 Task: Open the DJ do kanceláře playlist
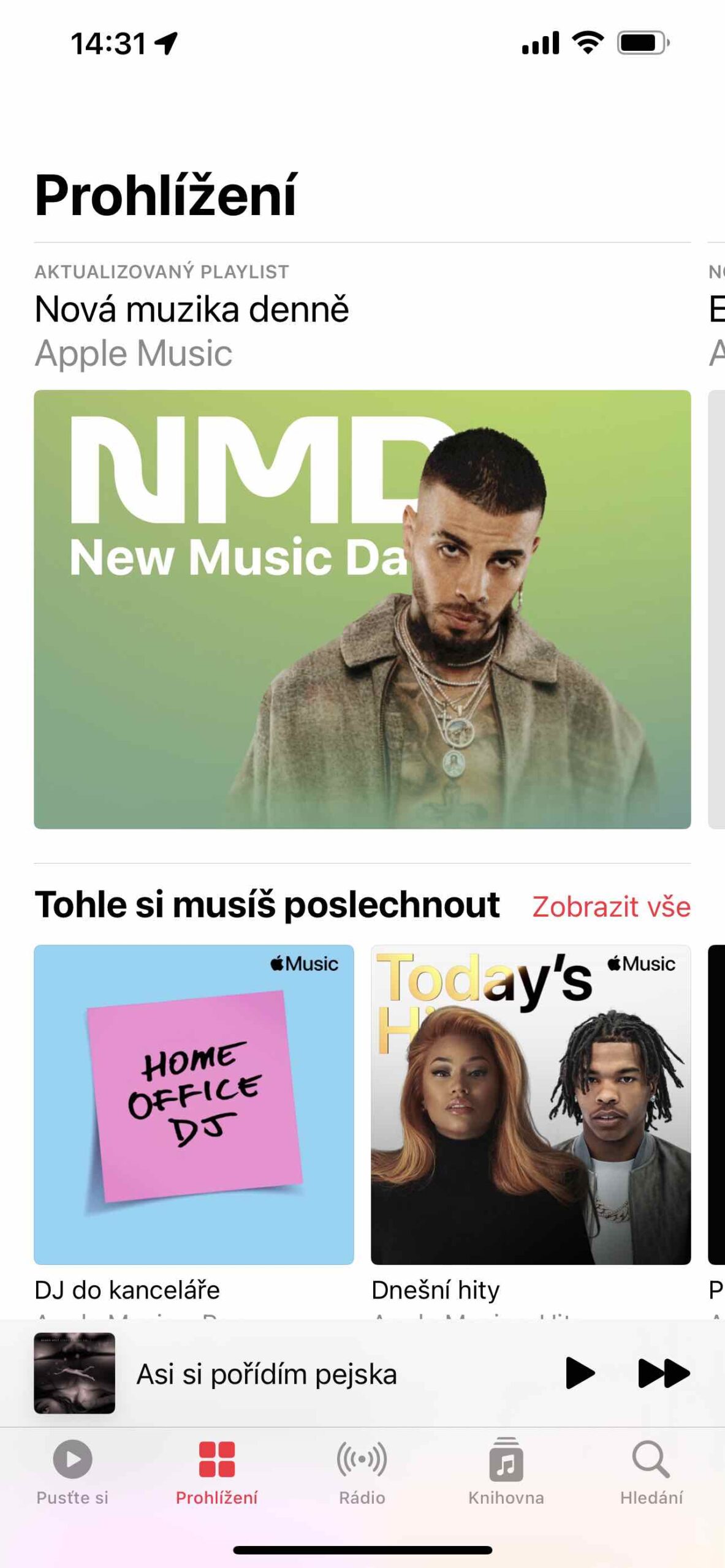coord(194,1104)
